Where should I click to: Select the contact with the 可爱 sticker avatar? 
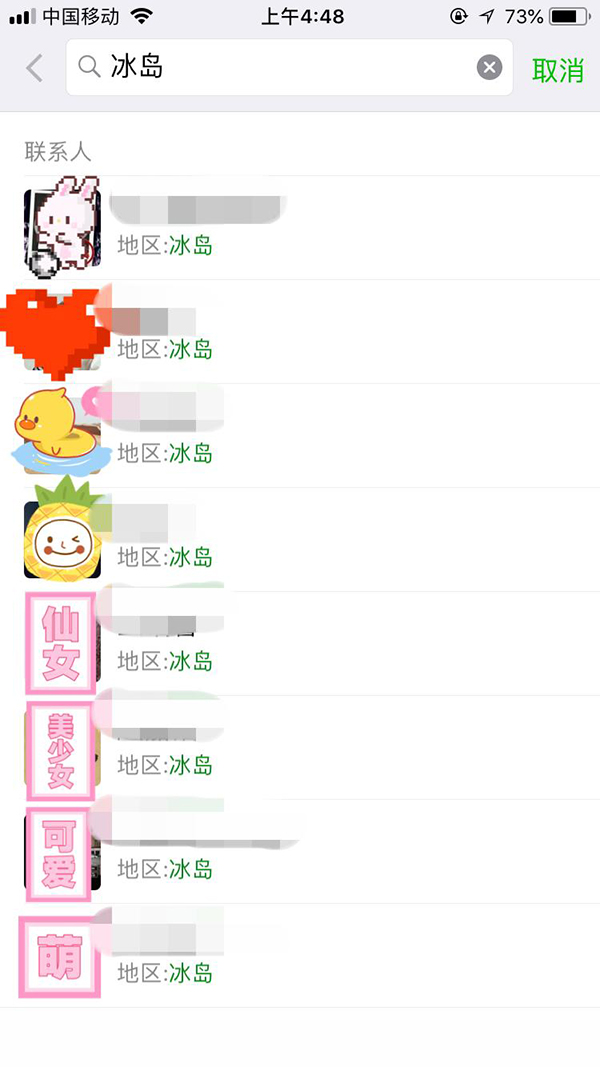click(x=300, y=852)
